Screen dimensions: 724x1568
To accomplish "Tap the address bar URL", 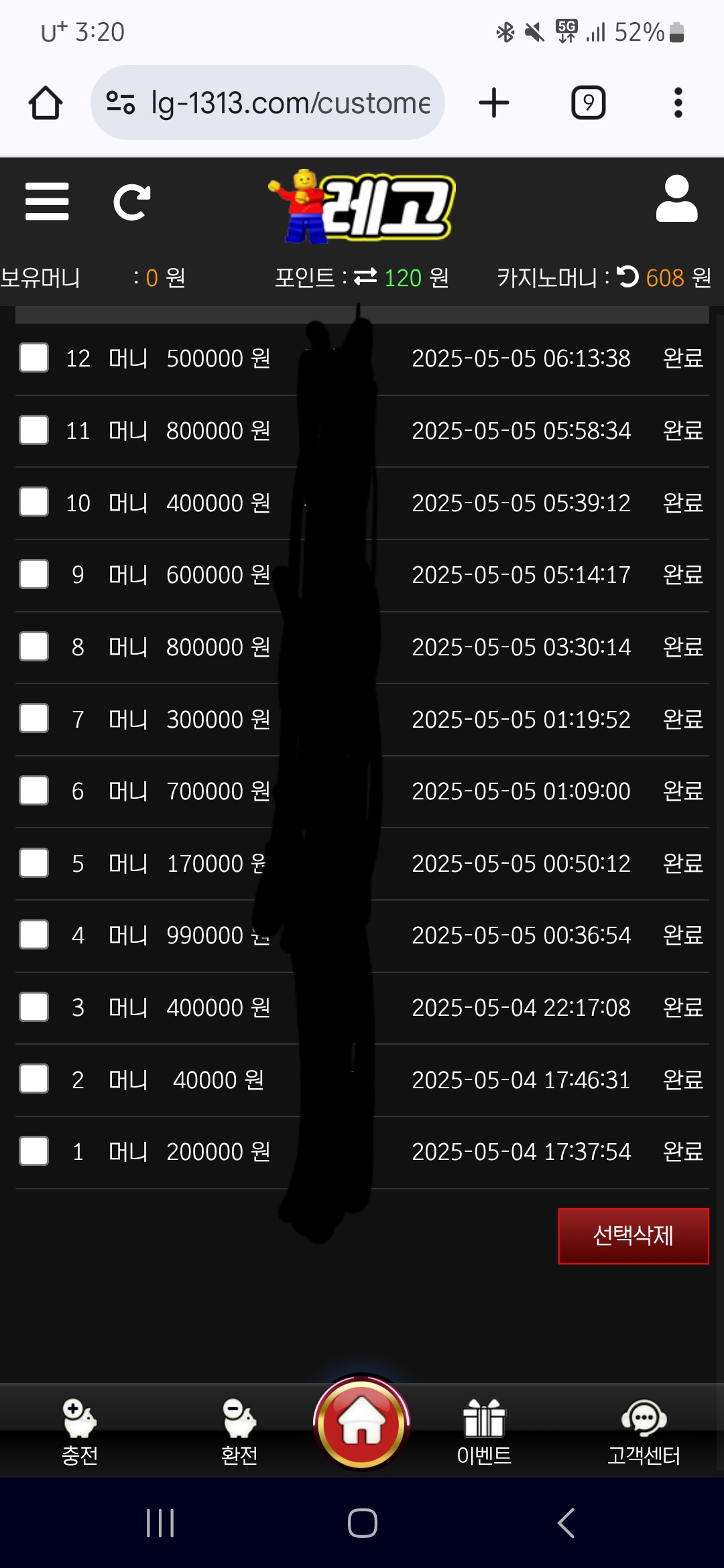I will pyautogui.click(x=288, y=103).
